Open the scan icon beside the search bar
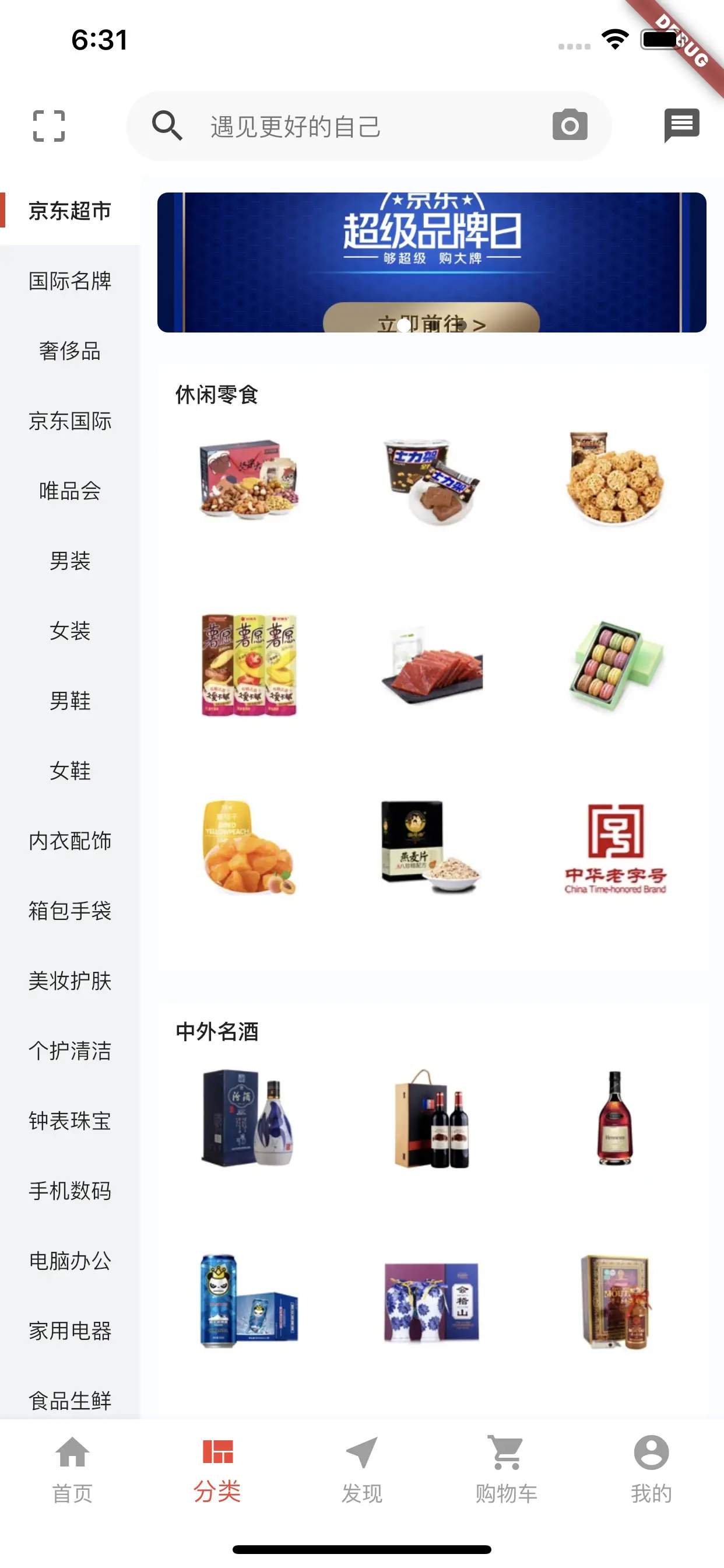Image resolution: width=724 pixels, height=1568 pixels. 48,126
